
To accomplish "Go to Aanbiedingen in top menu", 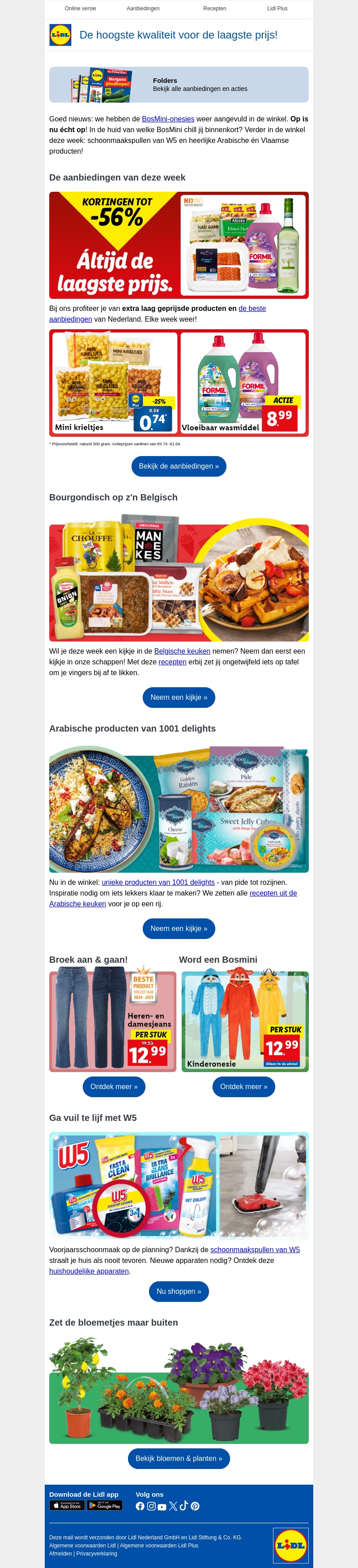I will (x=143, y=9).
